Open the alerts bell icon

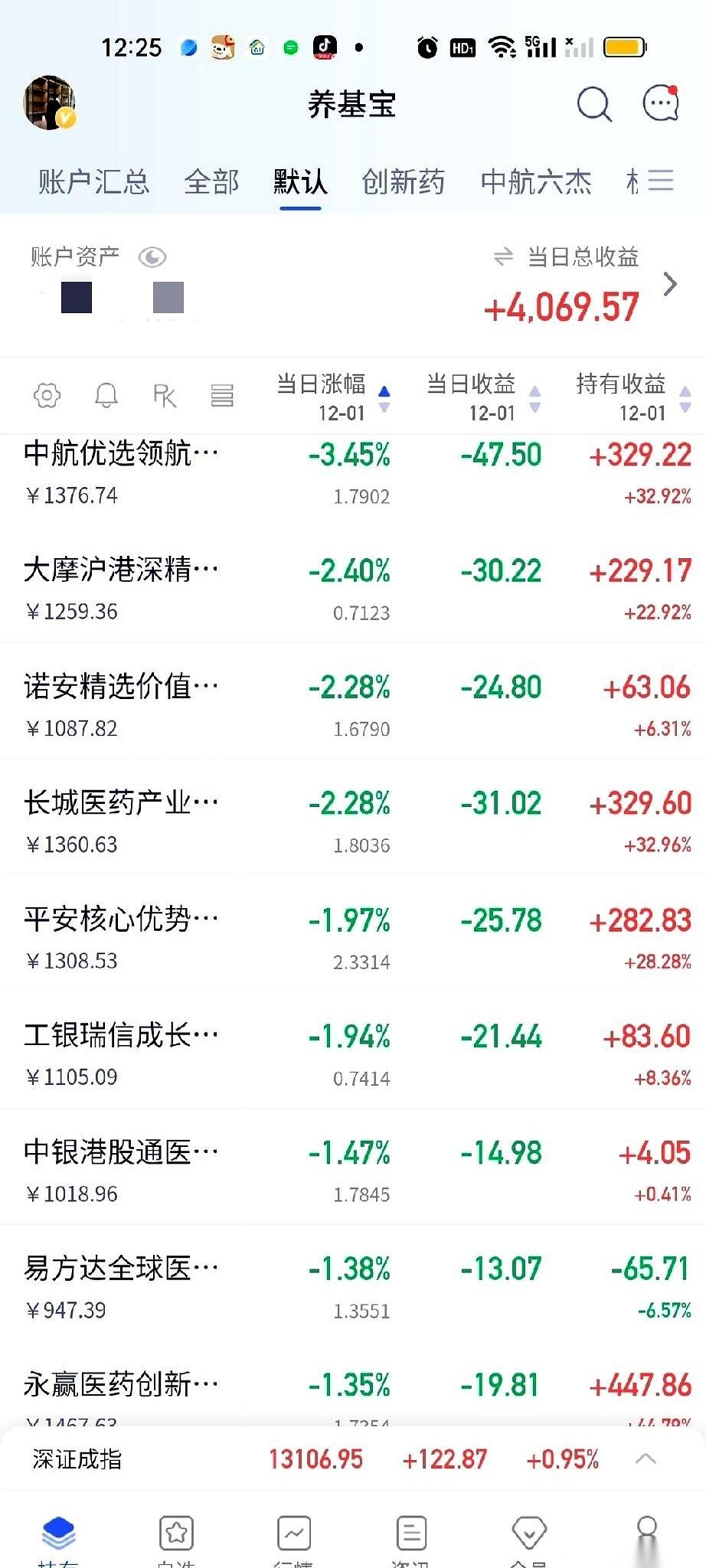point(106,396)
